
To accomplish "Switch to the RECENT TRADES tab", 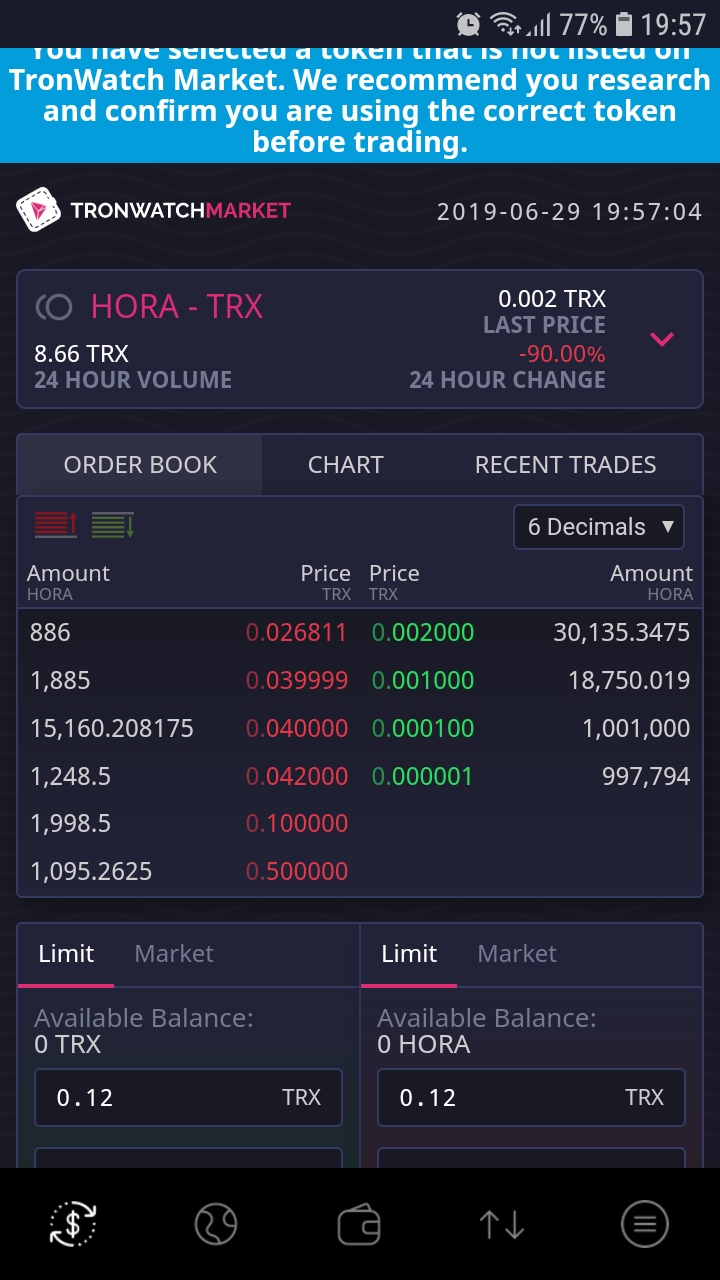I will [565, 465].
